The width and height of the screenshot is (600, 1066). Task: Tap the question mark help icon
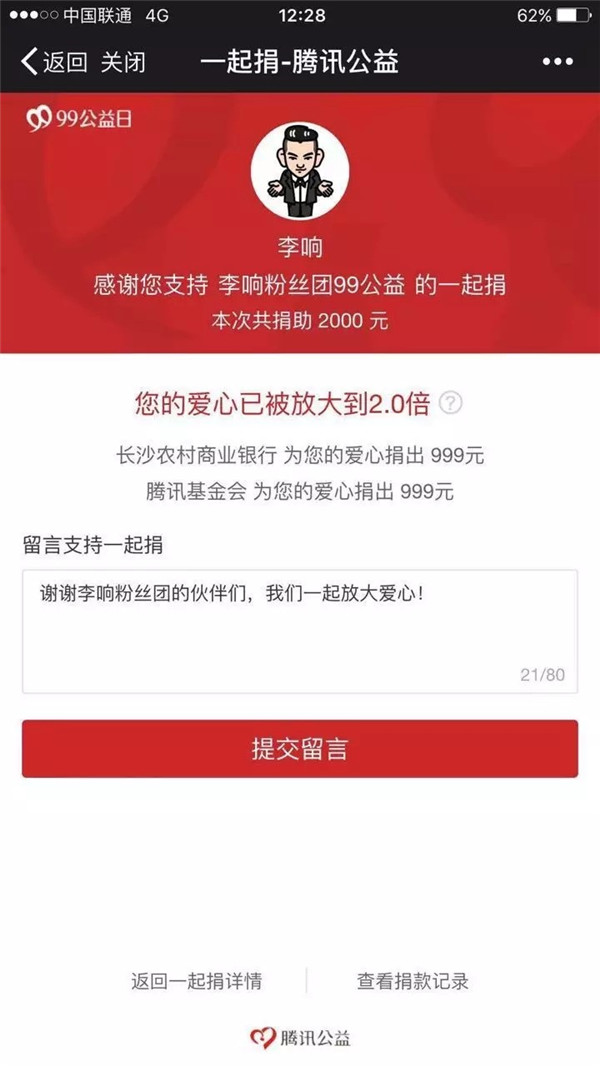[x=452, y=404]
